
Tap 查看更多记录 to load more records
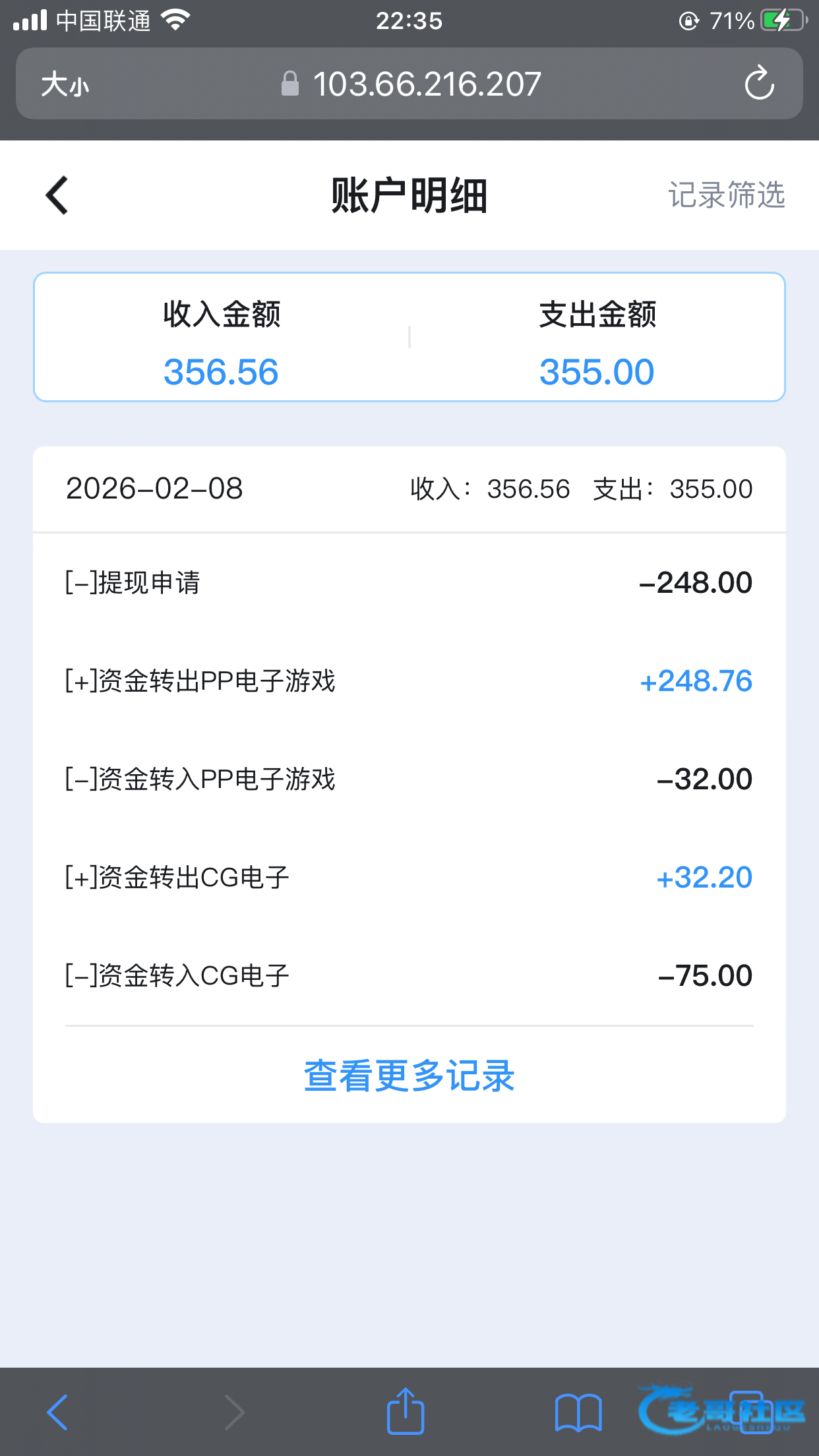[409, 1076]
